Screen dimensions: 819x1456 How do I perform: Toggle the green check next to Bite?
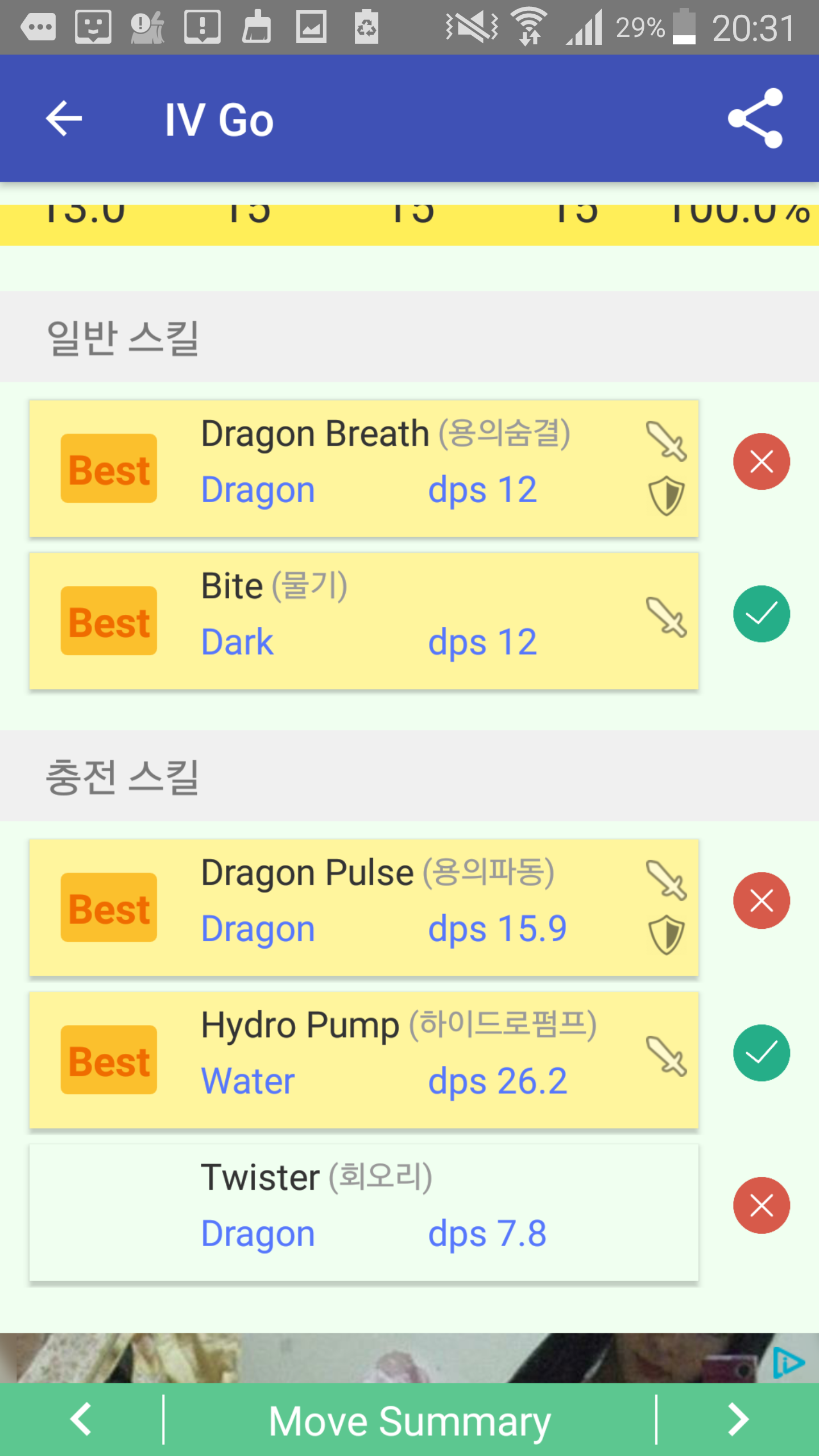pyautogui.click(x=762, y=614)
